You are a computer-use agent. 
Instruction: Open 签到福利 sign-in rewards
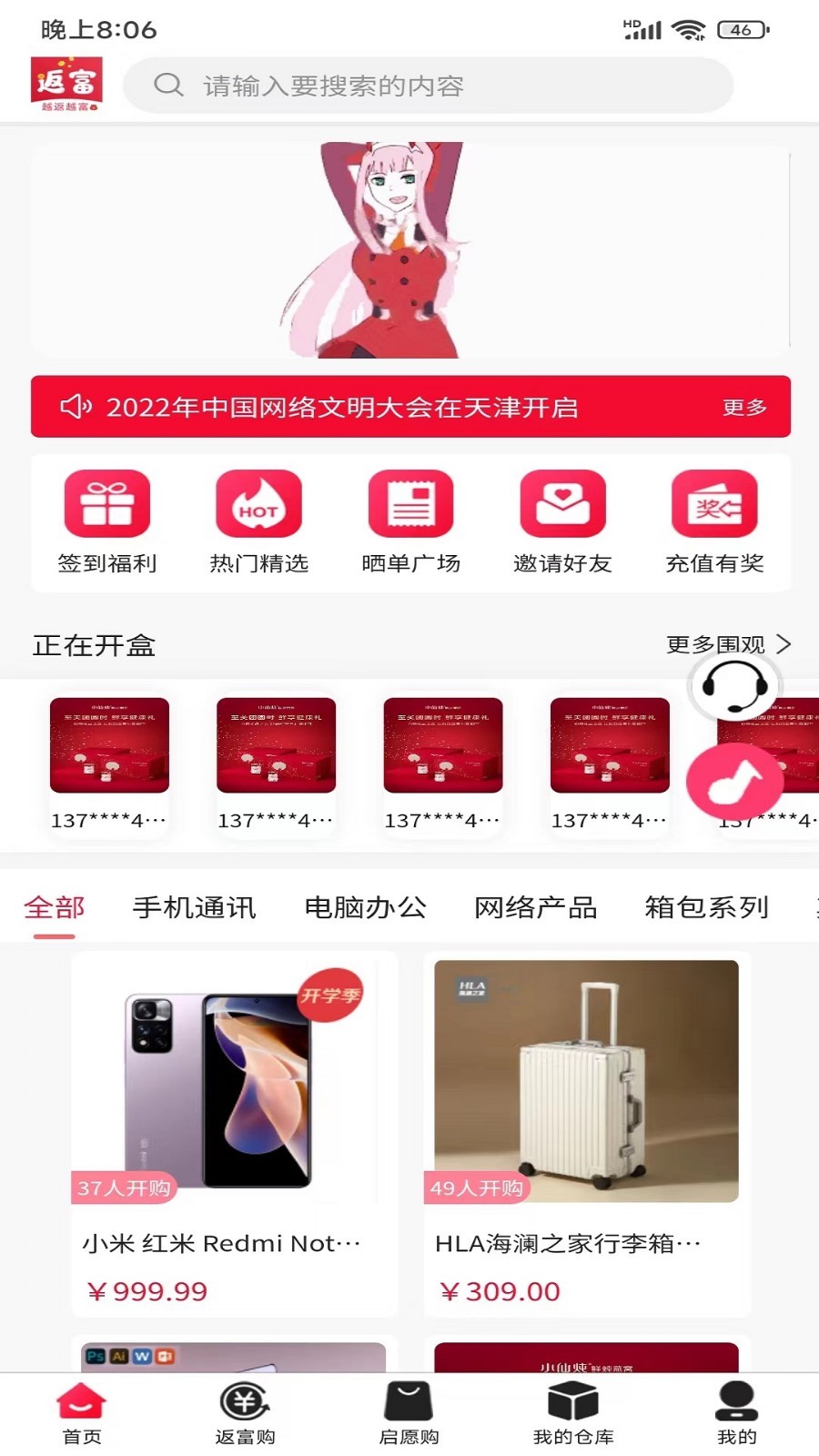coord(107,523)
